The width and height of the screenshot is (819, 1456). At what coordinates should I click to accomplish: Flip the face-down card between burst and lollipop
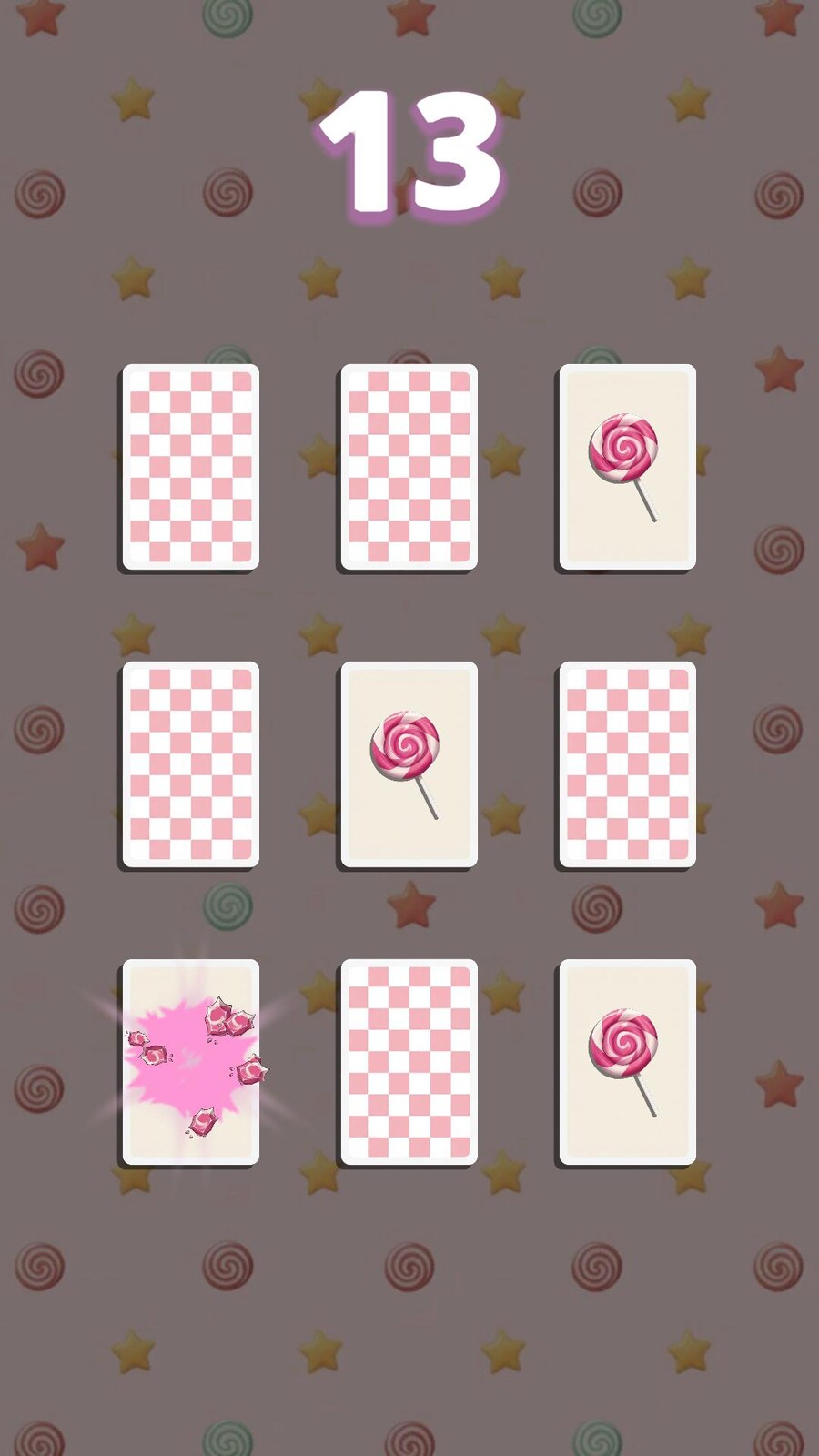(409, 1062)
